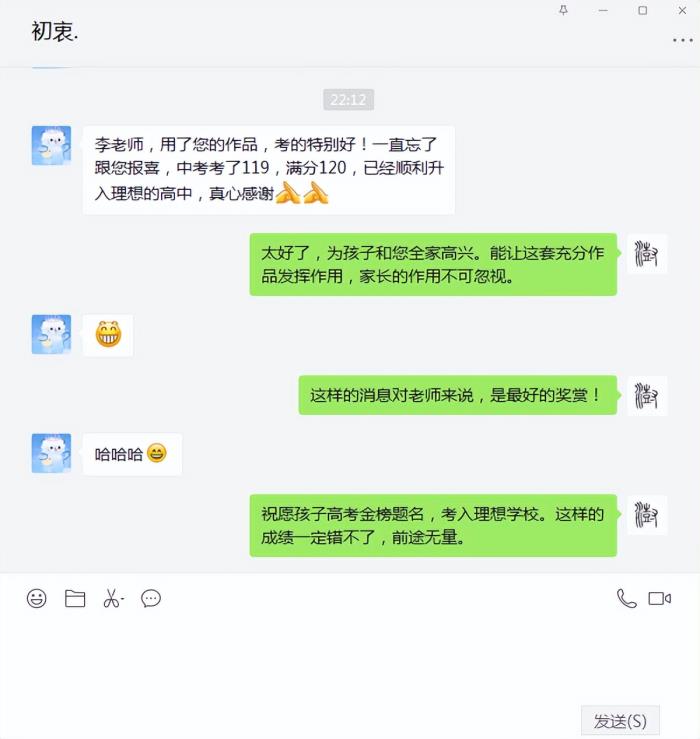Viewport: 700px width, 739px height.
Task: Open the emoji picker
Action: click(37, 598)
